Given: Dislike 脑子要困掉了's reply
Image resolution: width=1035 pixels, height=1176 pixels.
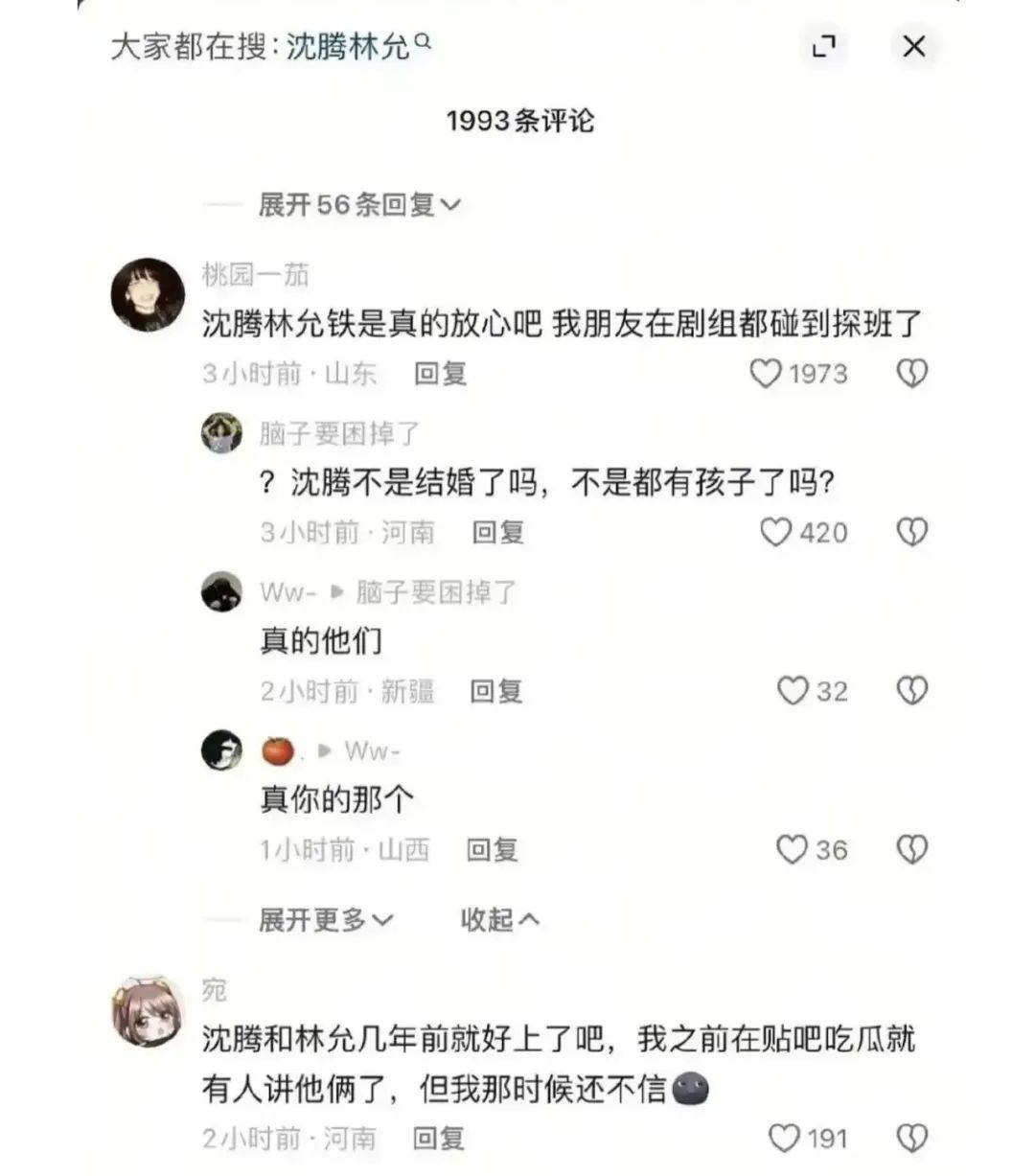Looking at the screenshot, I should [x=911, y=532].
